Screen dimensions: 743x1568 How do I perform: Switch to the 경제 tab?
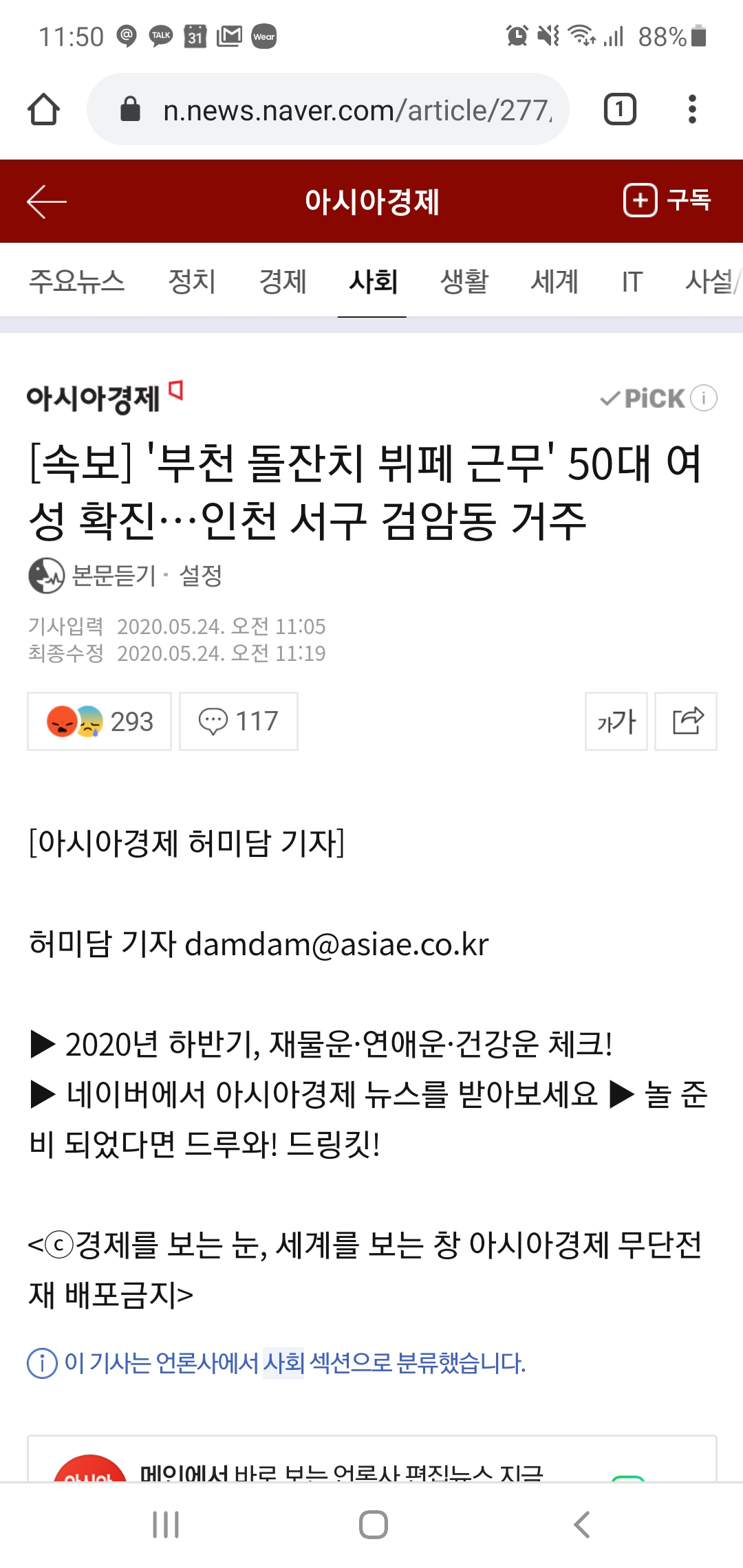(x=282, y=281)
